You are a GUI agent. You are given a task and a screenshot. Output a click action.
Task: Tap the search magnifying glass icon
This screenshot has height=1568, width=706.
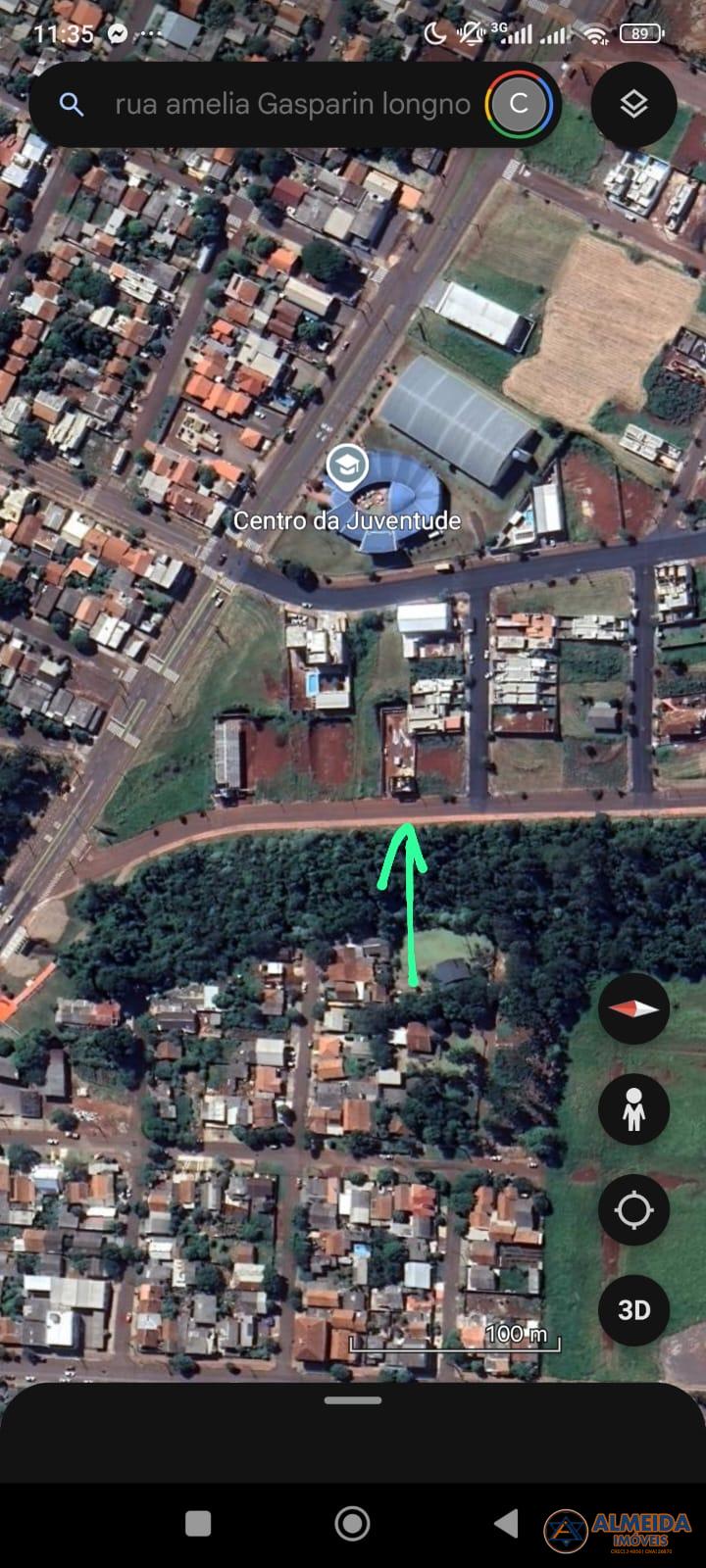coord(71,103)
